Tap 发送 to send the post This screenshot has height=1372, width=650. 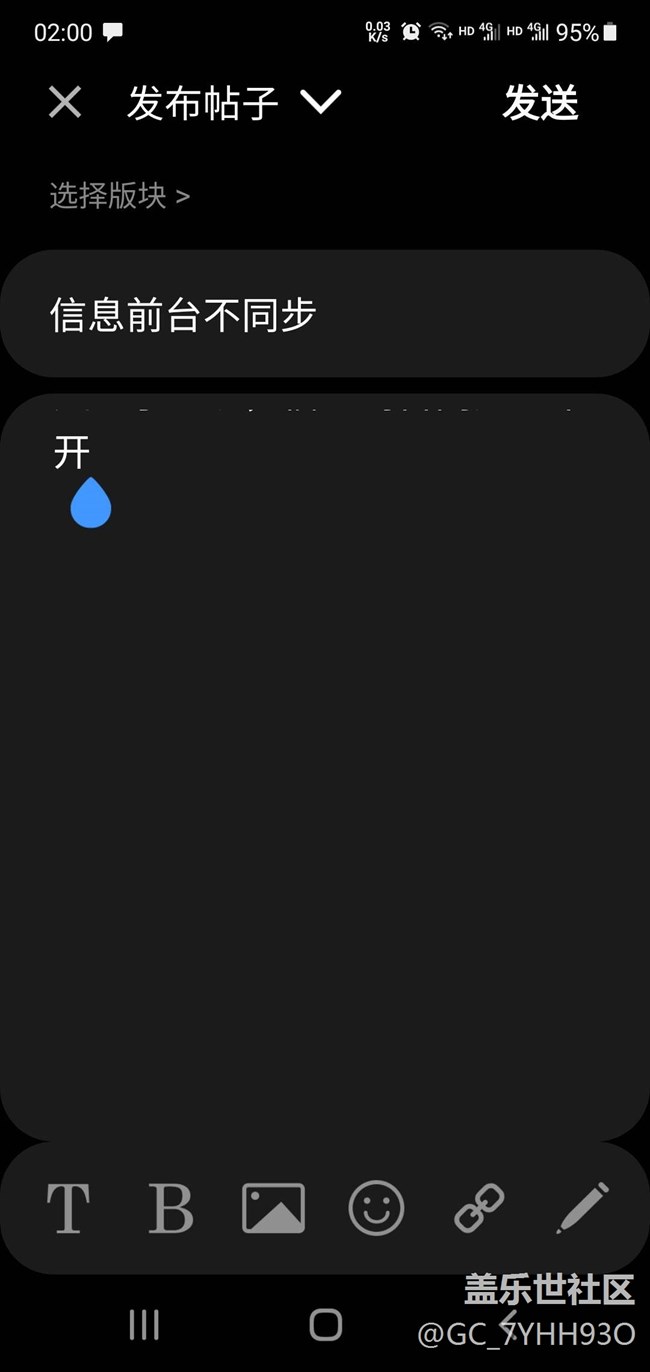(541, 103)
